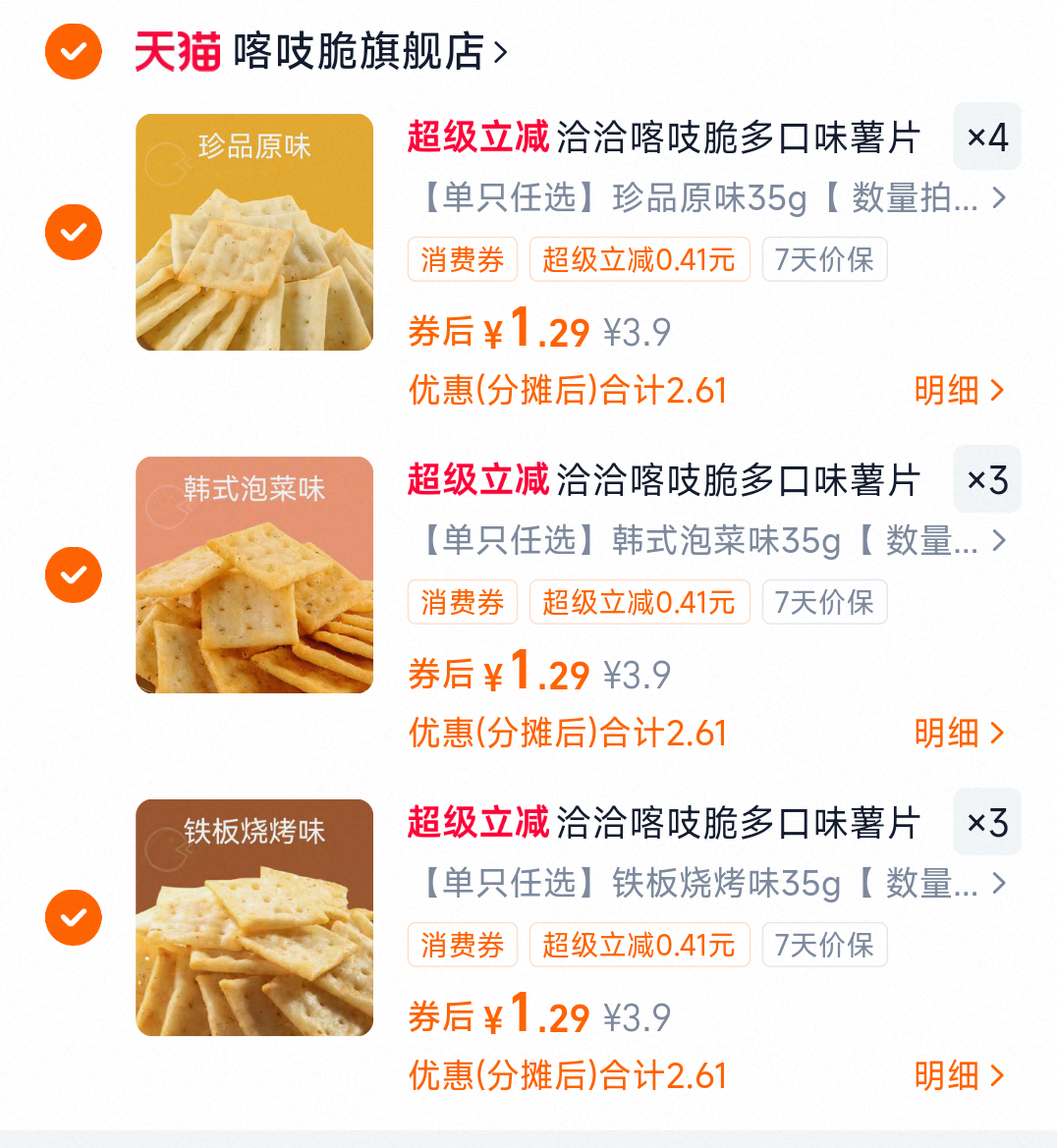Image resolution: width=1057 pixels, height=1148 pixels.
Task: Deselect the 珍品原味 item checkbox
Action: [x=73, y=232]
